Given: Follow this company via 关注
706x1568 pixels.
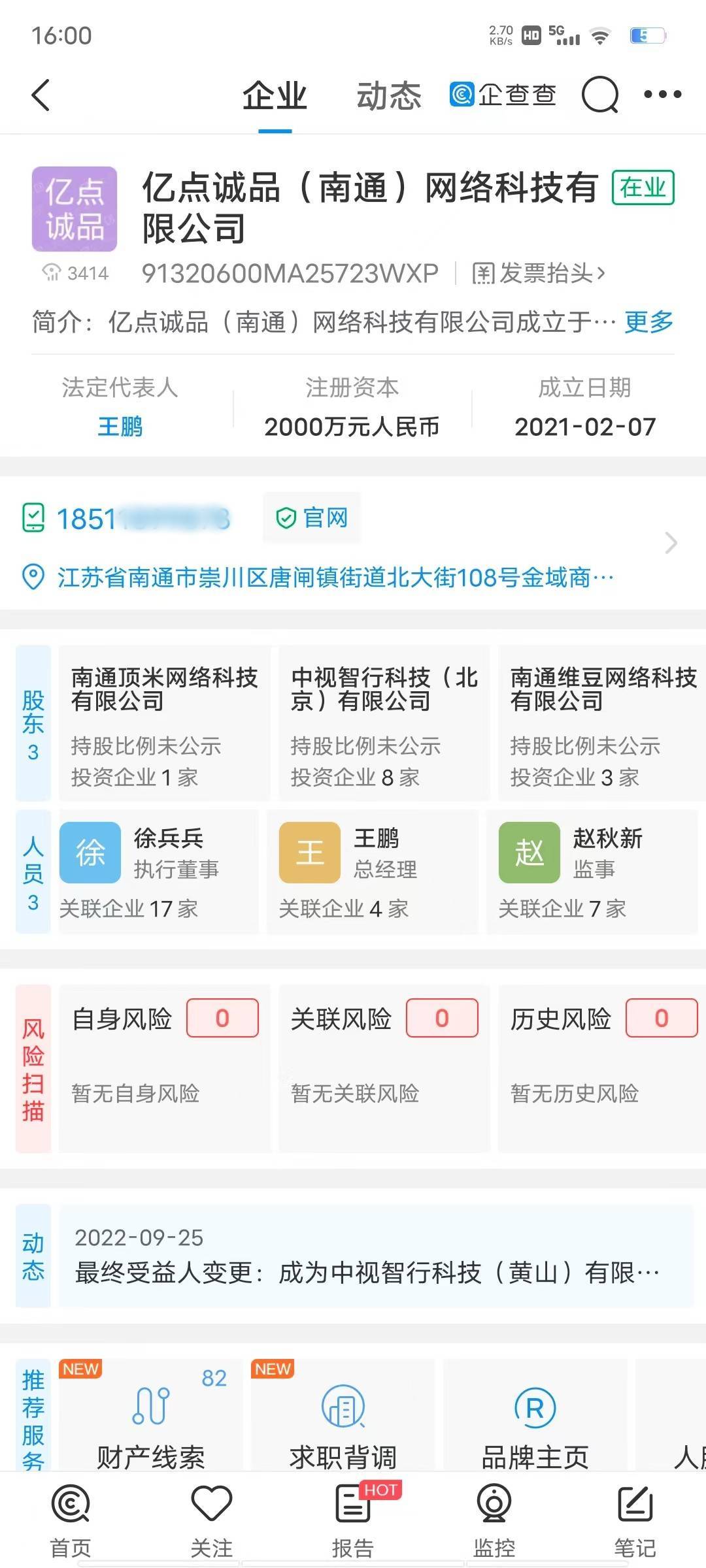Looking at the screenshot, I should [211, 1520].
